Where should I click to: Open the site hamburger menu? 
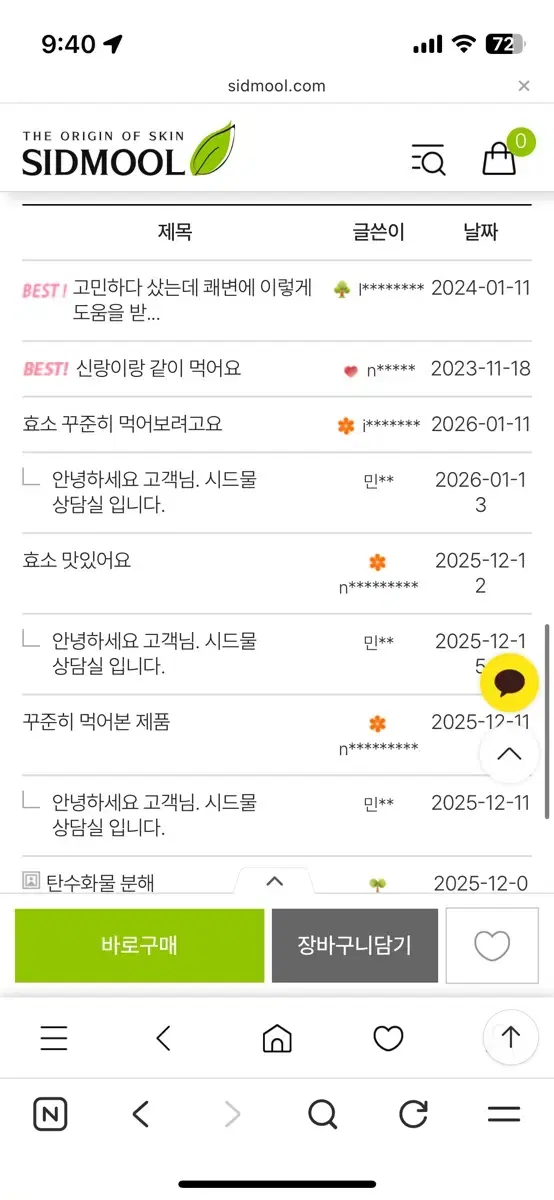coord(54,1038)
